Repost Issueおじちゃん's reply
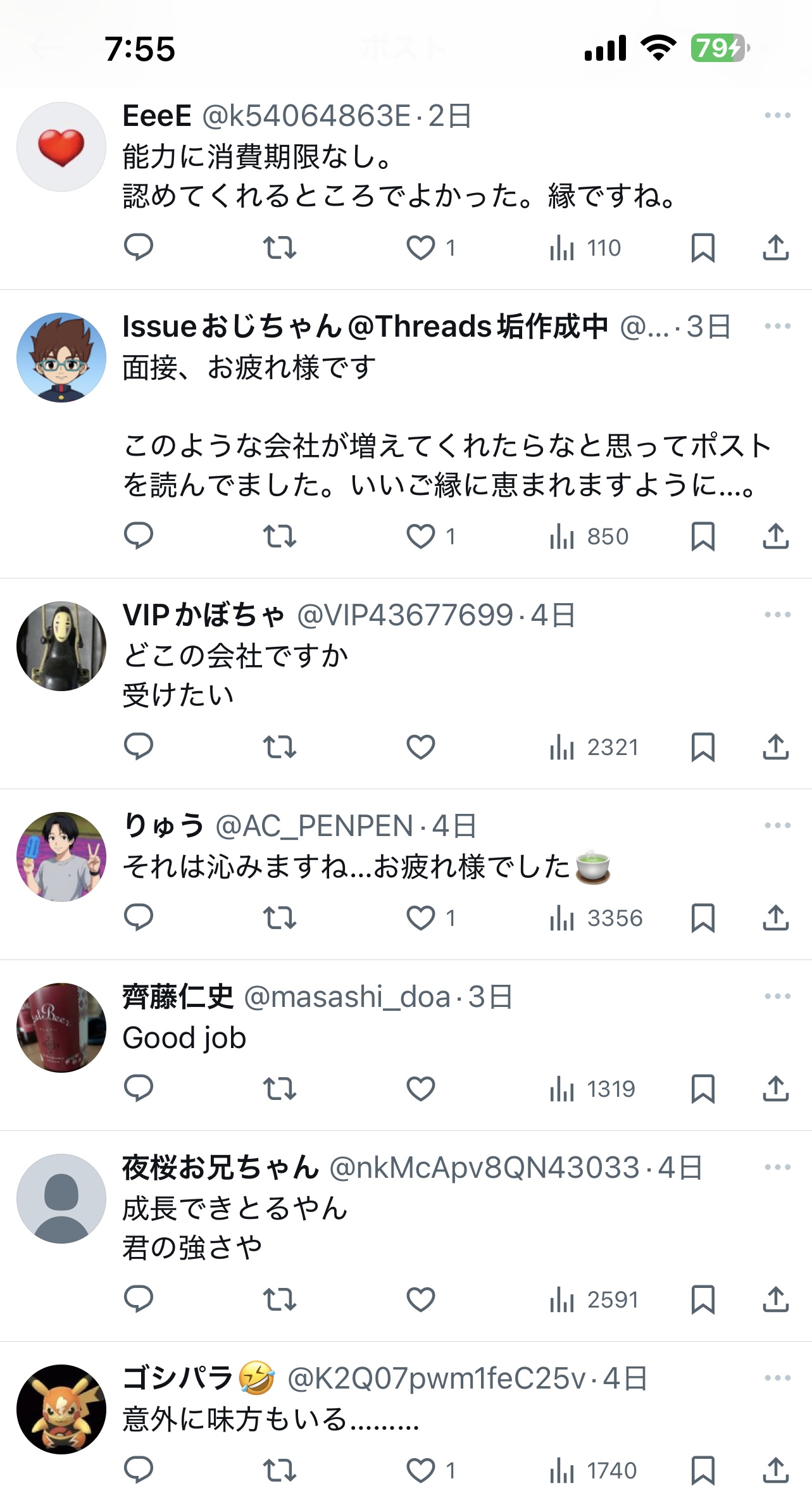 279,536
